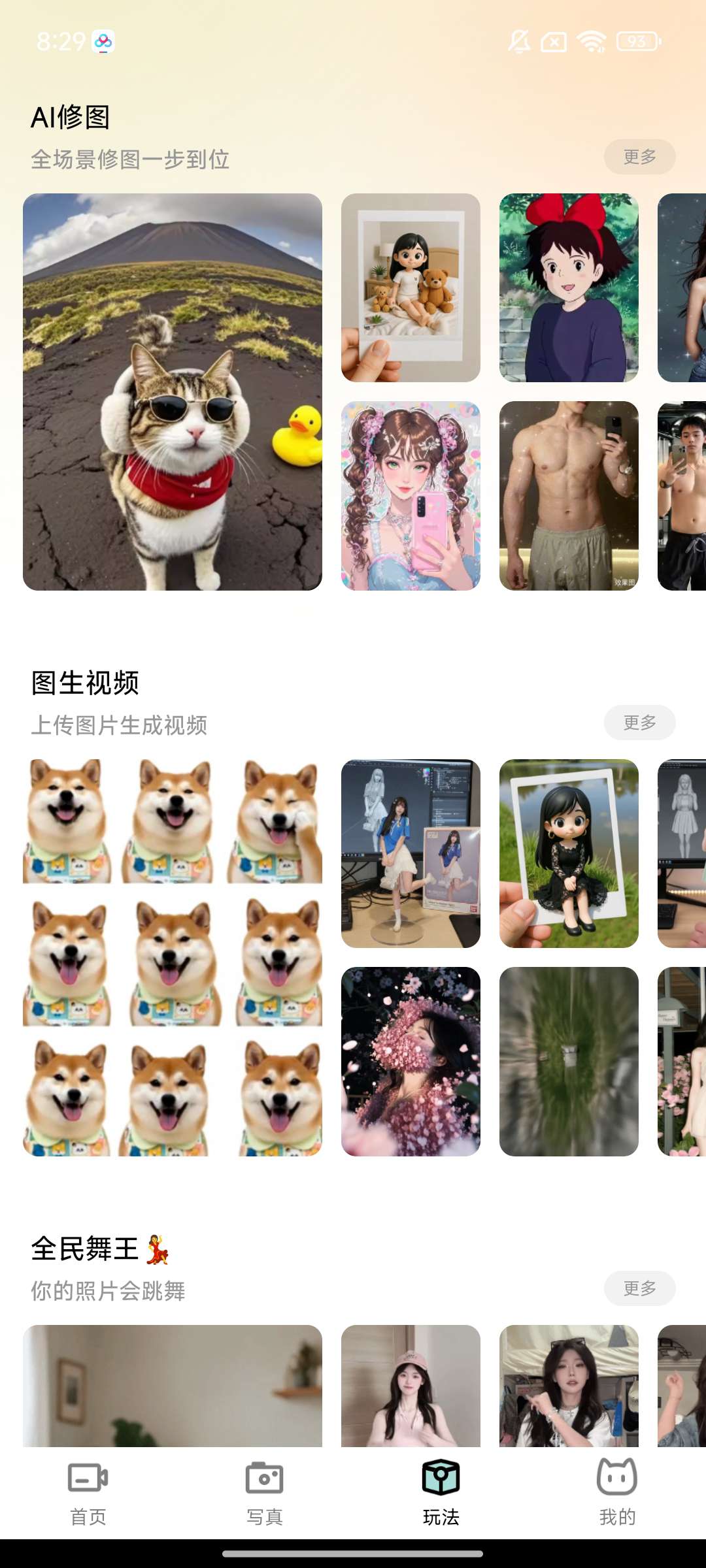Open the black-dress doll polaroid template
706x1568 pixels.
pos(569,853)
